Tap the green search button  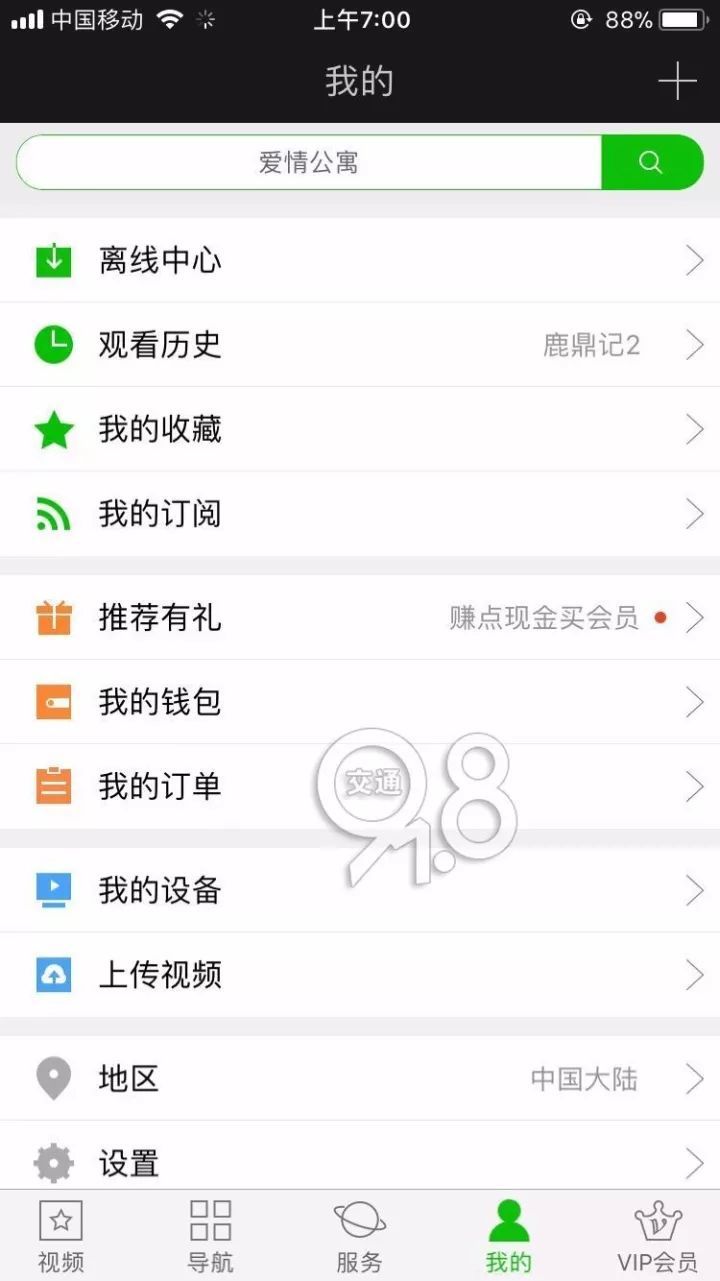pyautogui.click(x=652, y=162)
